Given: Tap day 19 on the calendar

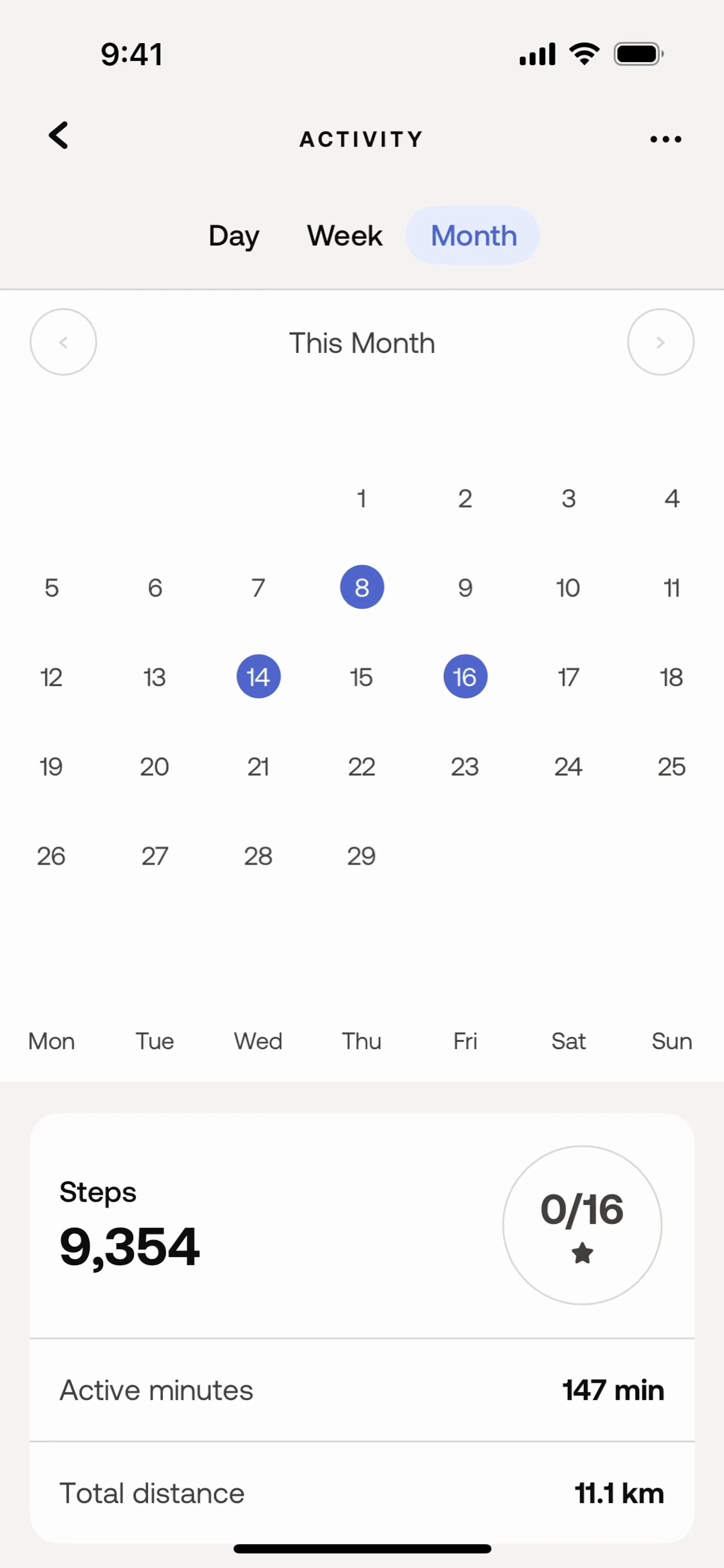Looking at the screenshot, I should tap(52, 766).
